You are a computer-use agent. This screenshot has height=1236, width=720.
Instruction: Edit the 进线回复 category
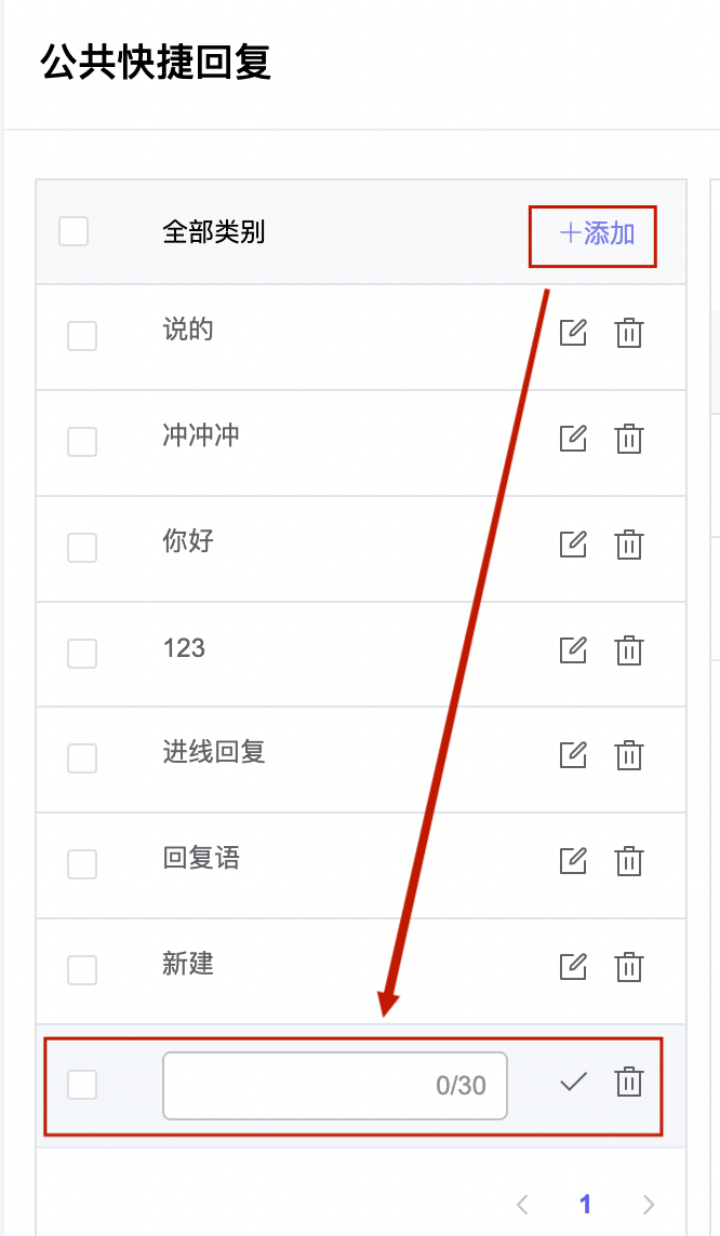click(x=572, y=755)
